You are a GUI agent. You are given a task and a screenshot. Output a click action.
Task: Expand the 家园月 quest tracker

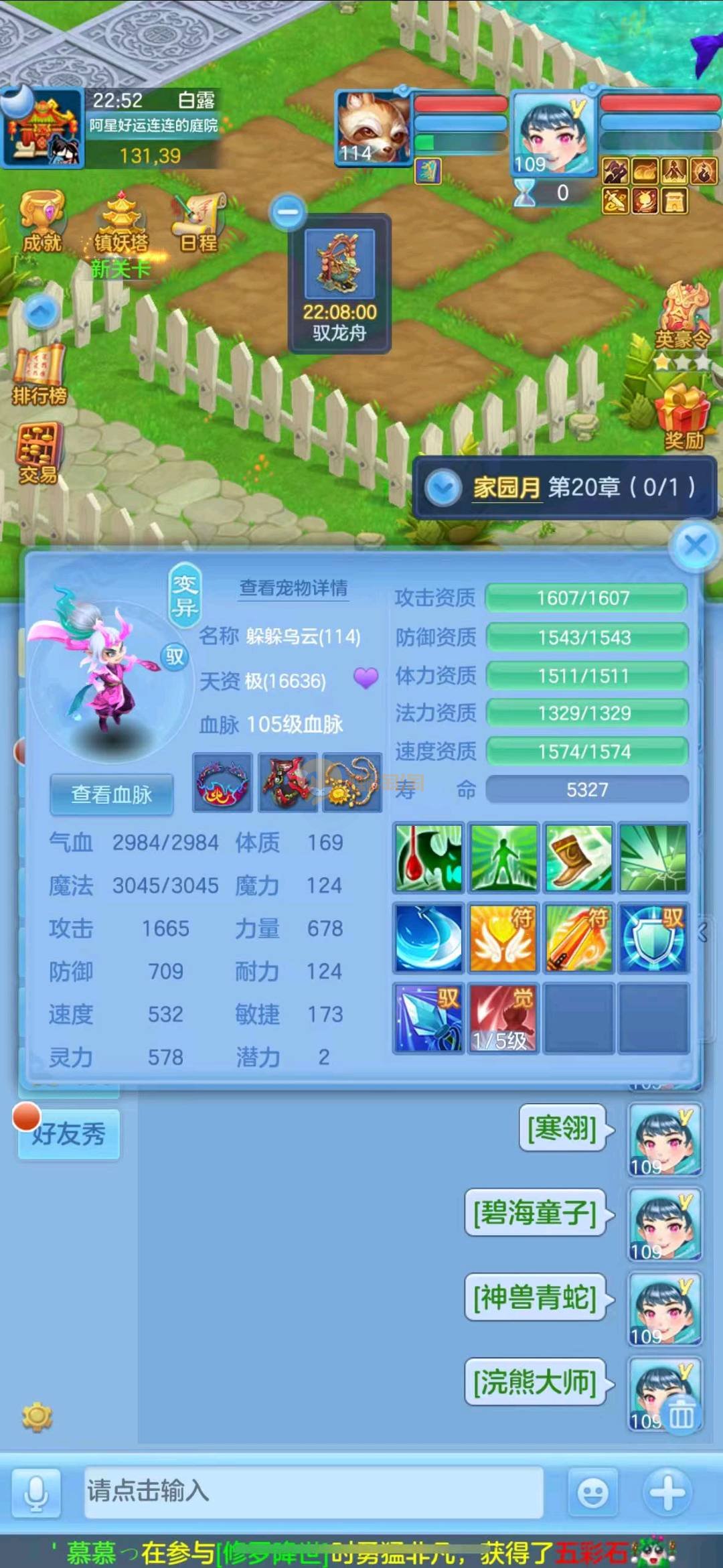pos(443,488)
